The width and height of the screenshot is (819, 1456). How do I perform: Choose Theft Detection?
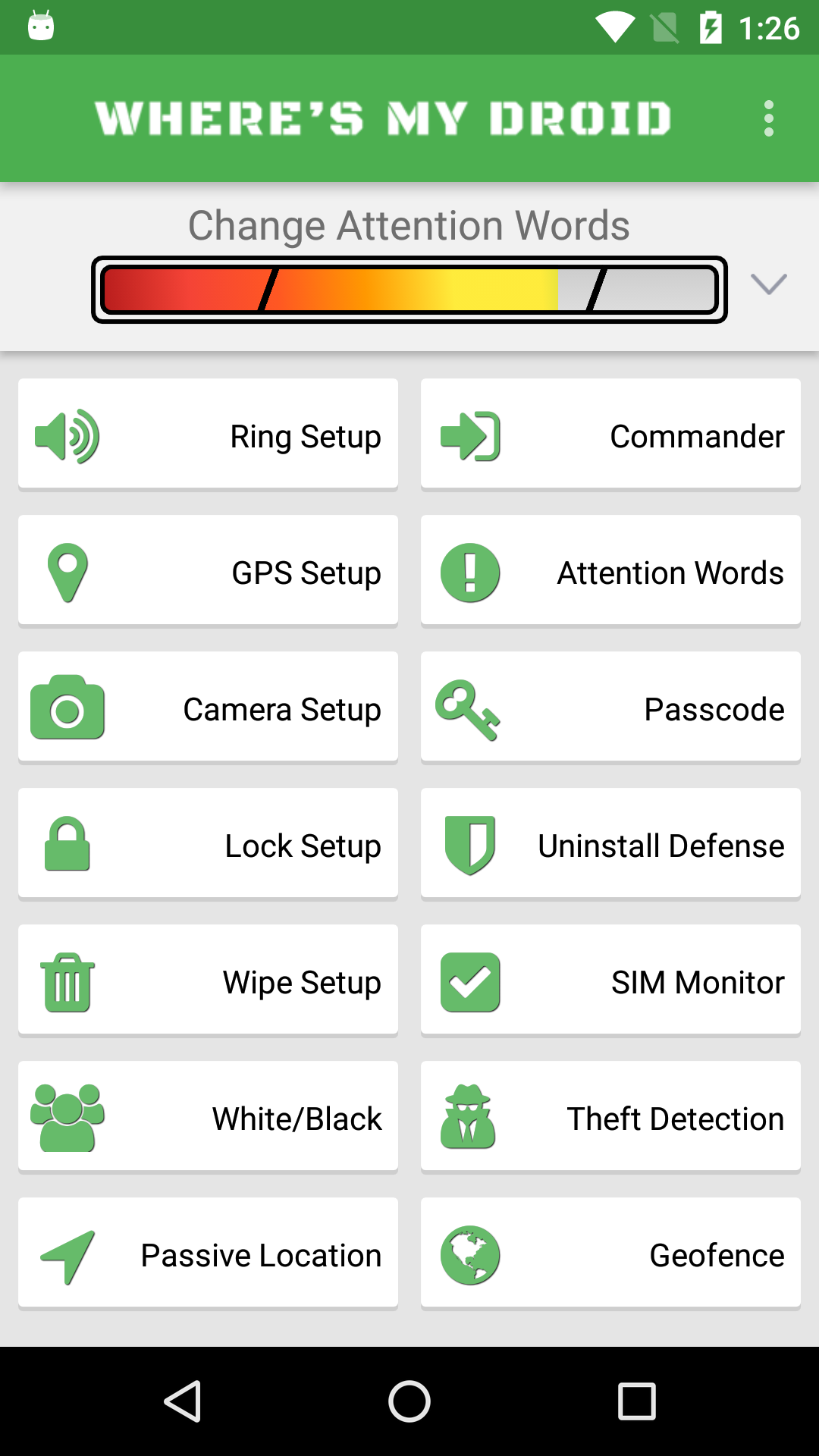[610, 1116]
